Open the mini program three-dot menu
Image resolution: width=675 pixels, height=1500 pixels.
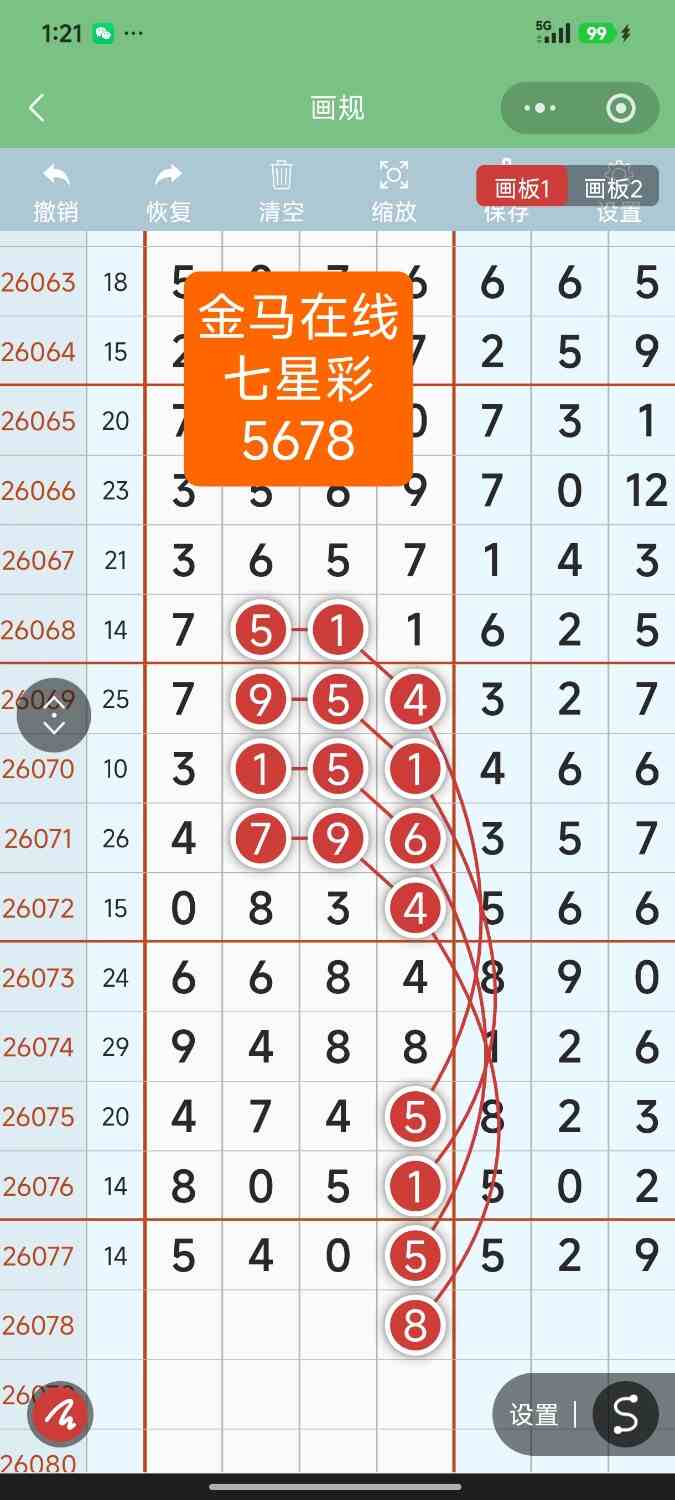coord(539,108)
